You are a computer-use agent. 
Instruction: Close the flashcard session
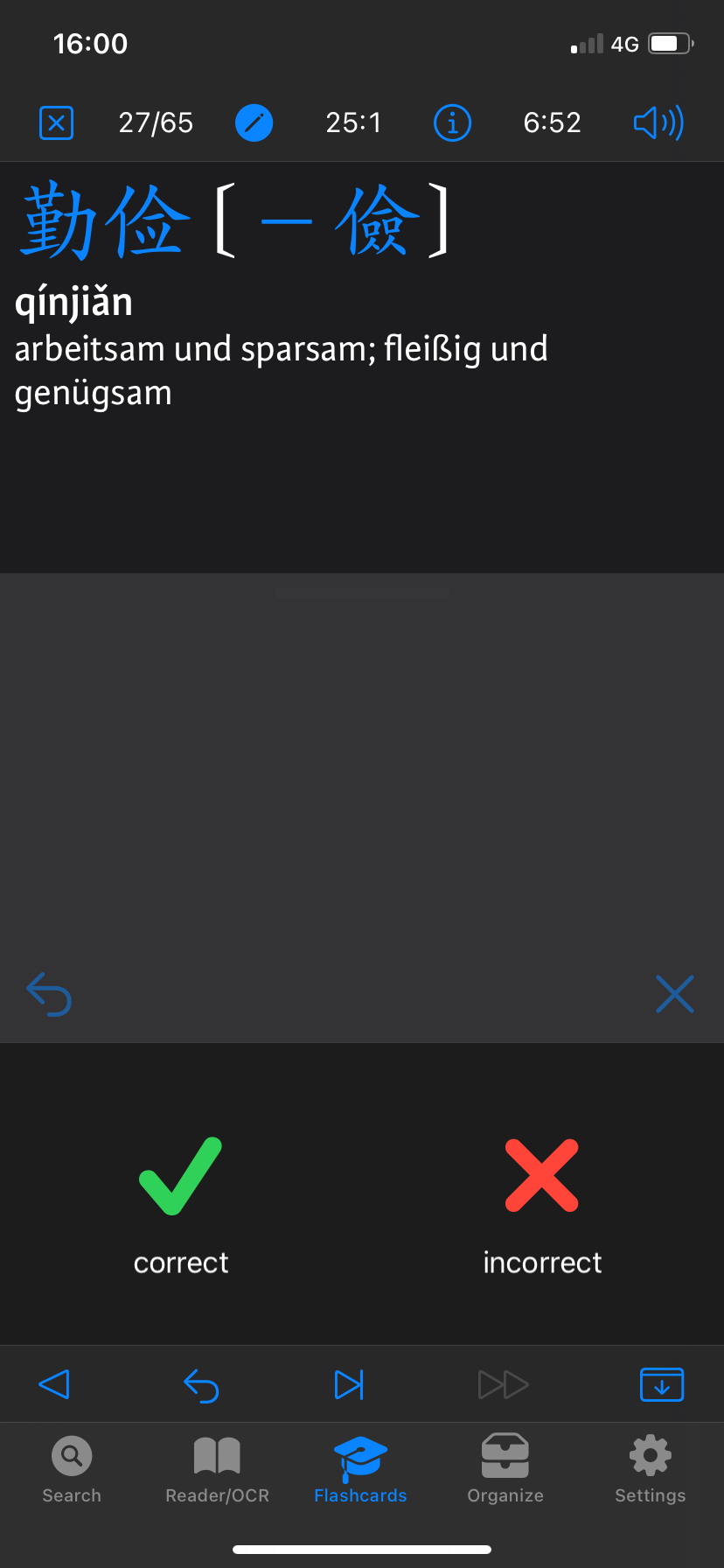click(56, 122)
